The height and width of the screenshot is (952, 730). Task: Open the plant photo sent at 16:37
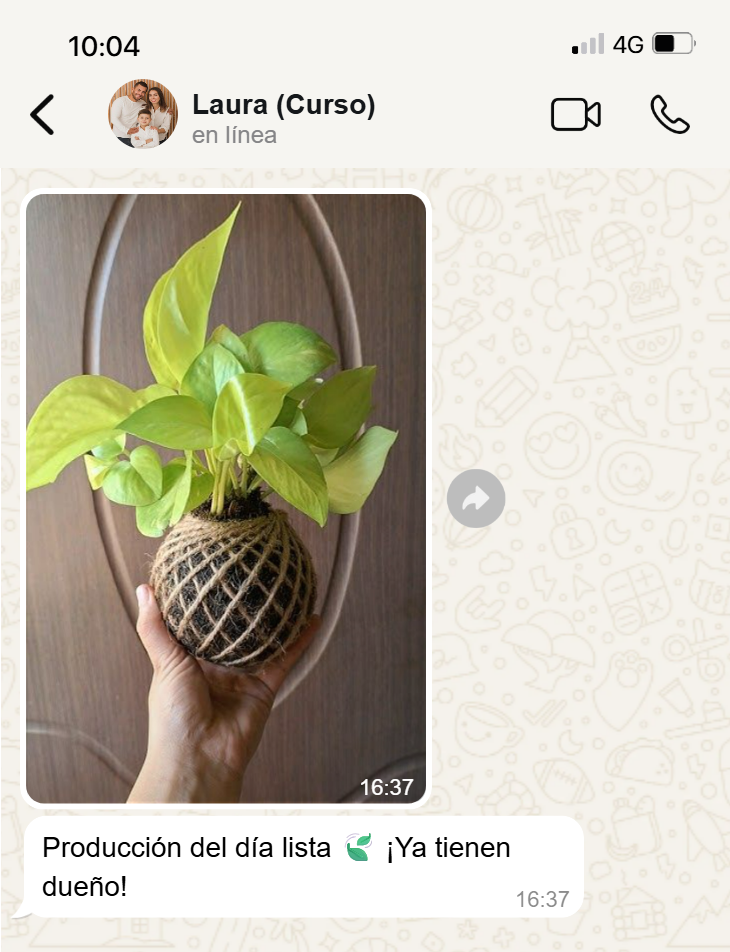(x=226, y=498)
